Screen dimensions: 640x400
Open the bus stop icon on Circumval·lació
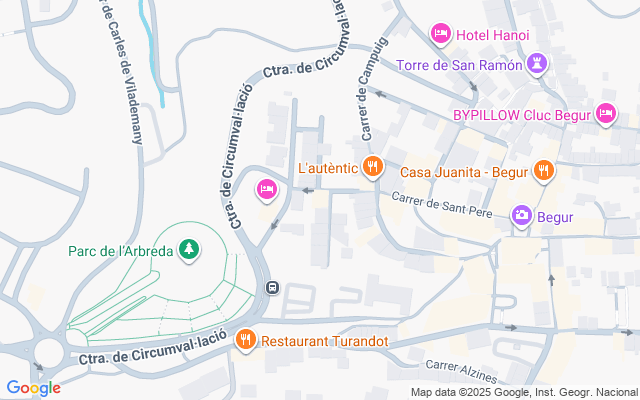(272, 288)
